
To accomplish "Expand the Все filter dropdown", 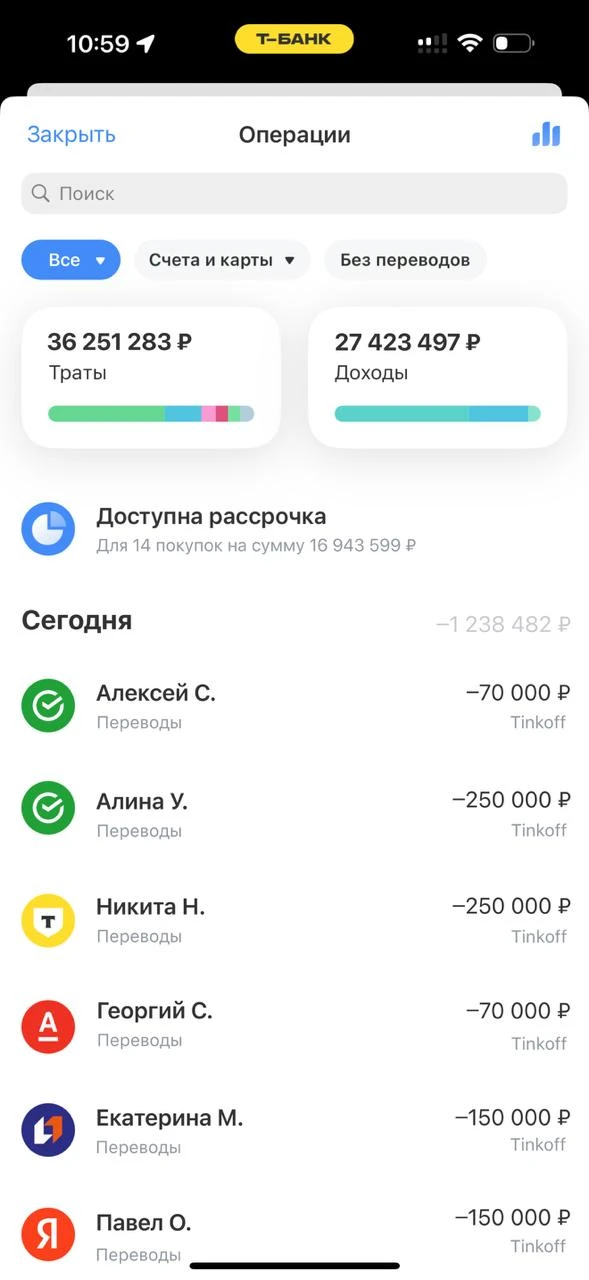I will [71, 260].
